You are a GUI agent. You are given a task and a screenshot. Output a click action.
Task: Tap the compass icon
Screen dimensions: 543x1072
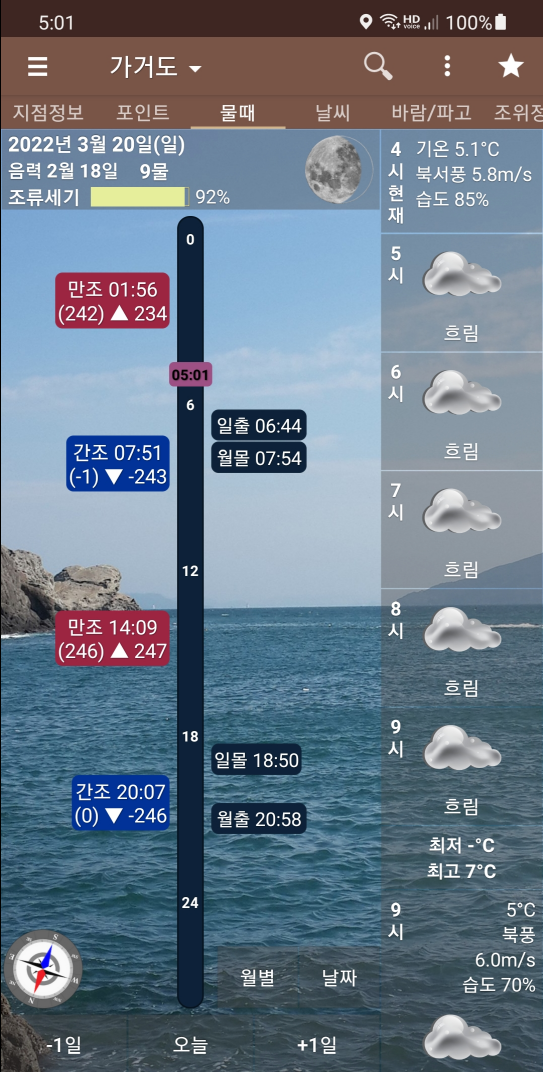[43, 969]
